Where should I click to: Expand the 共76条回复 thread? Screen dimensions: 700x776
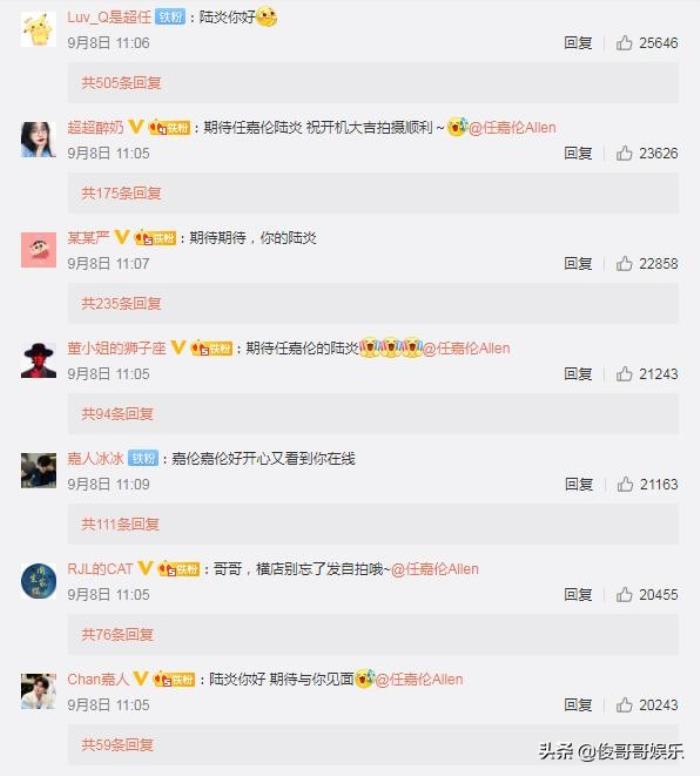click(x=117, y=634)
